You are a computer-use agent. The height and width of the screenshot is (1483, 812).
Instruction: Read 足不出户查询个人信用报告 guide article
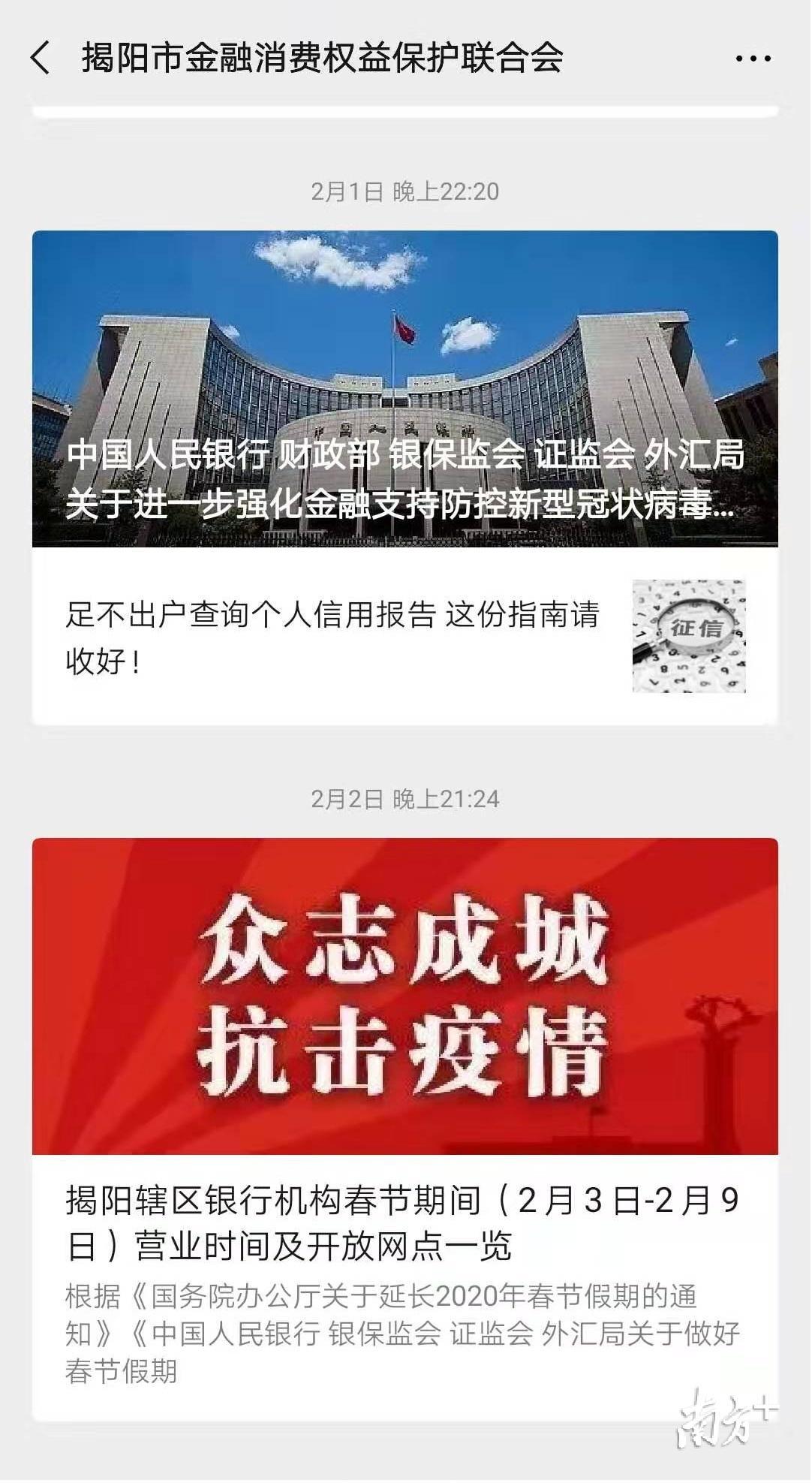332,637
